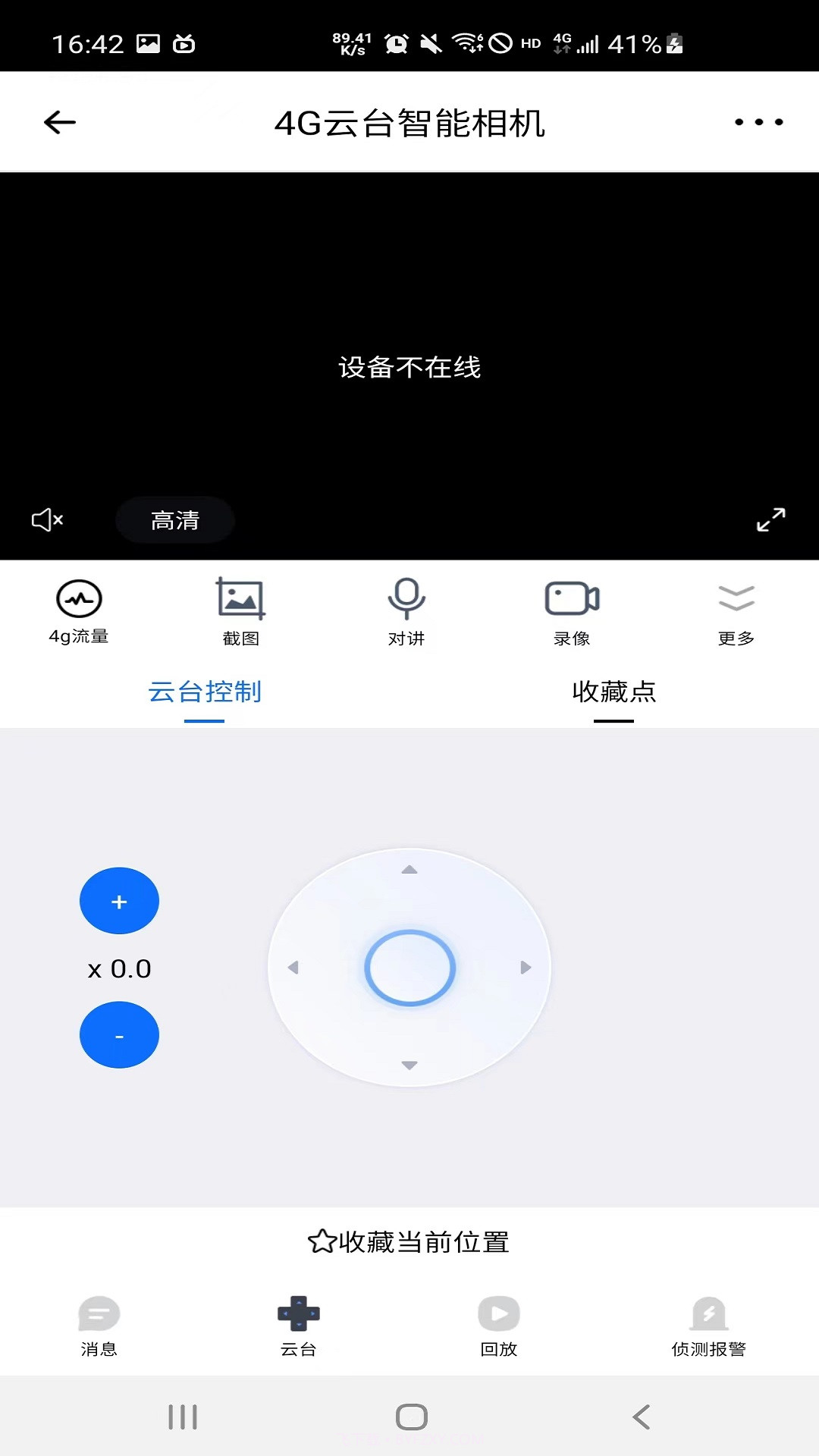Open 回放 playback from the bottom bar
Screen dimensions: 819x1456
(498, 1323)
